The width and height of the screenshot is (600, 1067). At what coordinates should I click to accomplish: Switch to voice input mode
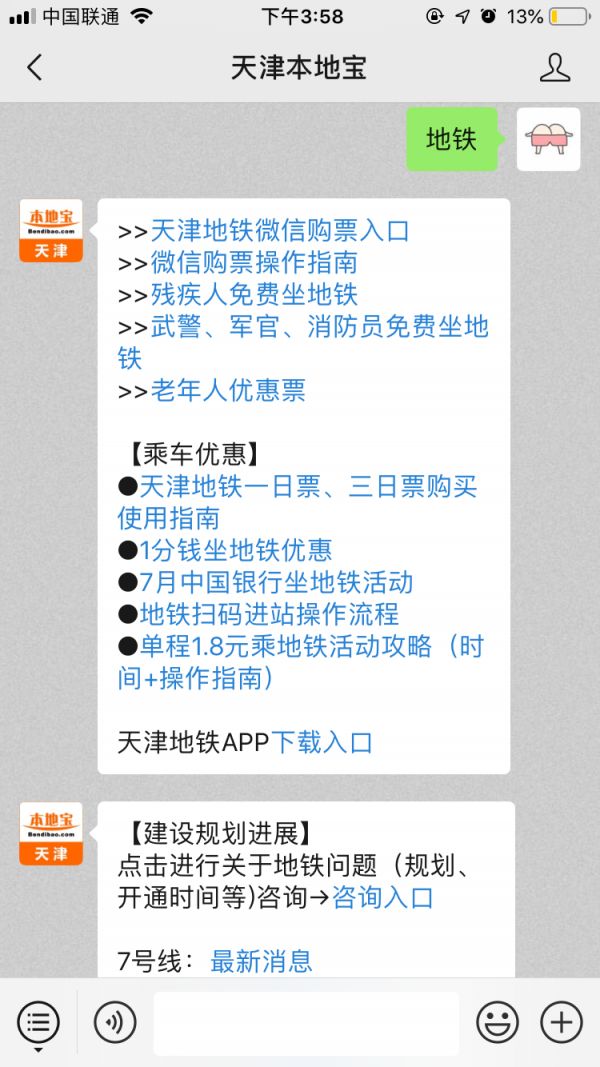115,1022
